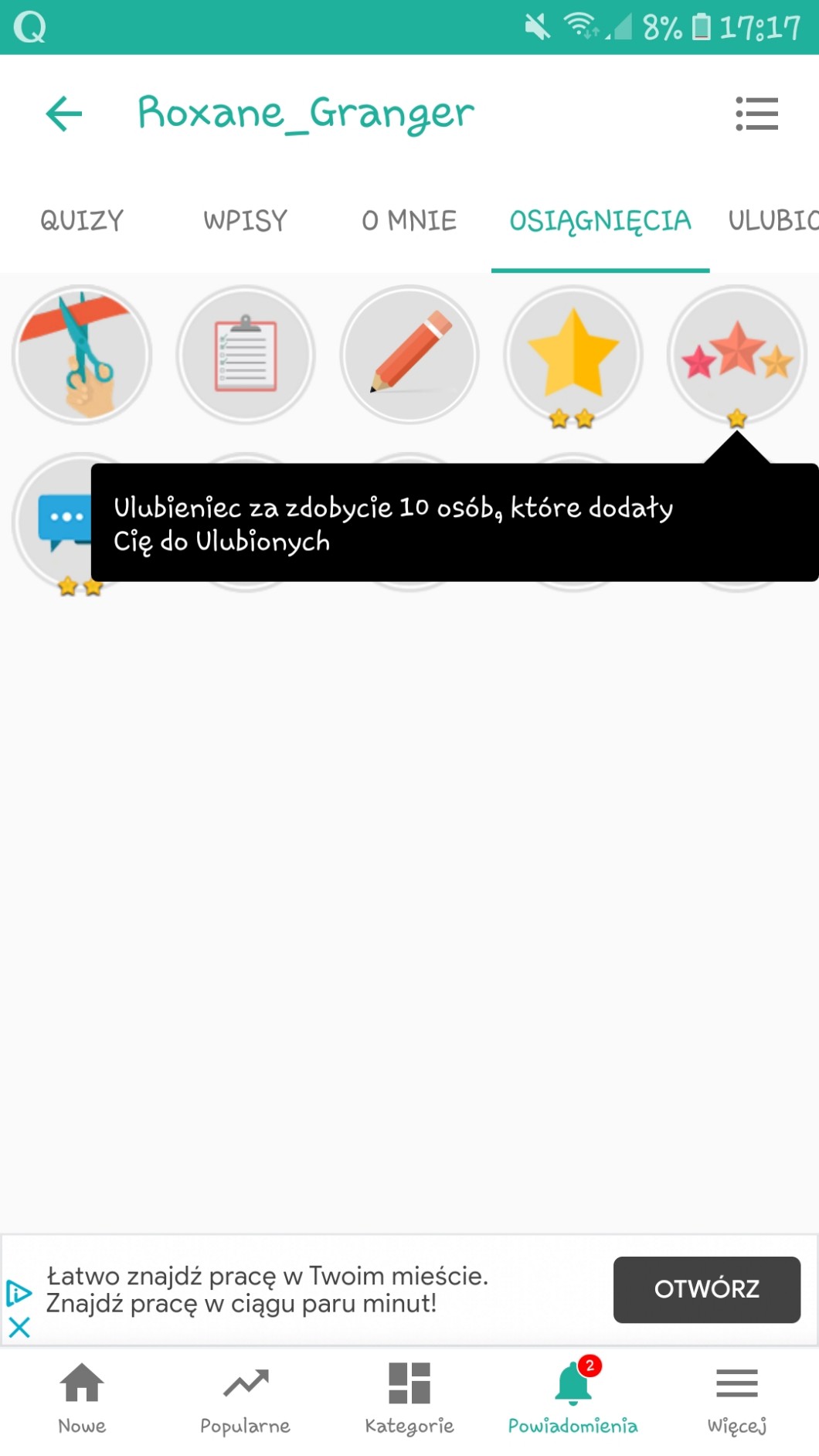
Task: Switch to the QUIZY tab
Action: [x=82, y=221]
